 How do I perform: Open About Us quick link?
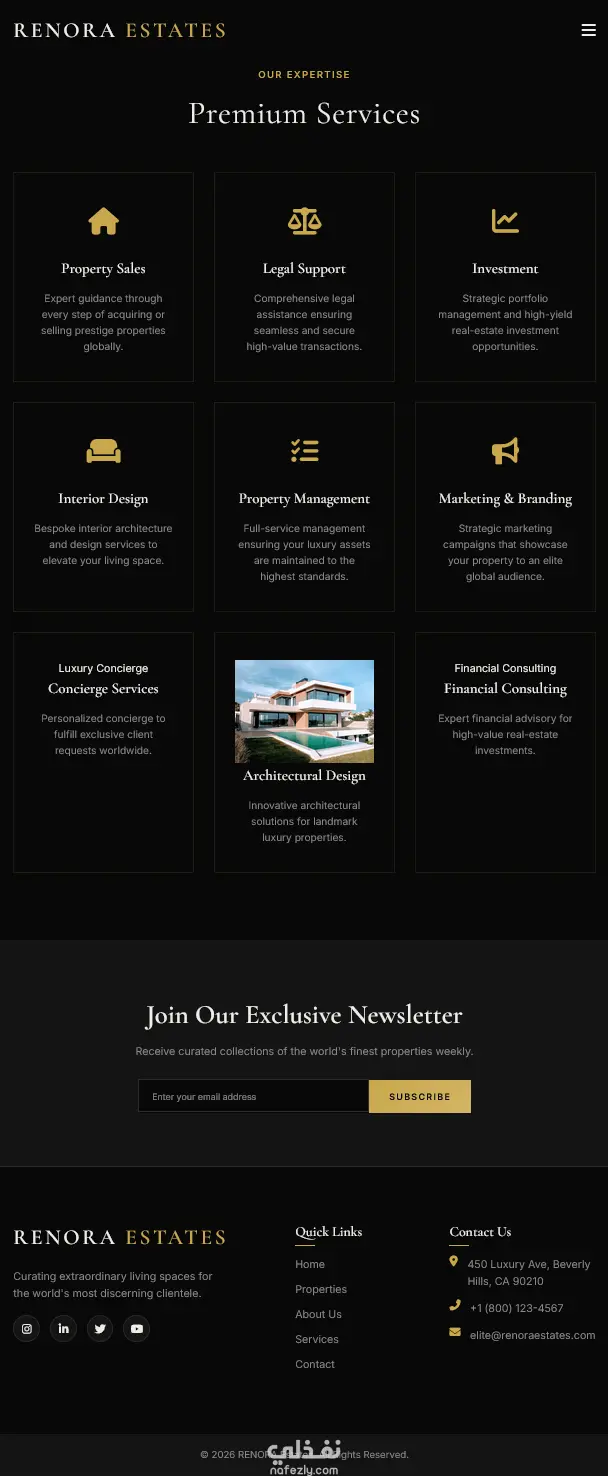click(x=318, y=1314)
